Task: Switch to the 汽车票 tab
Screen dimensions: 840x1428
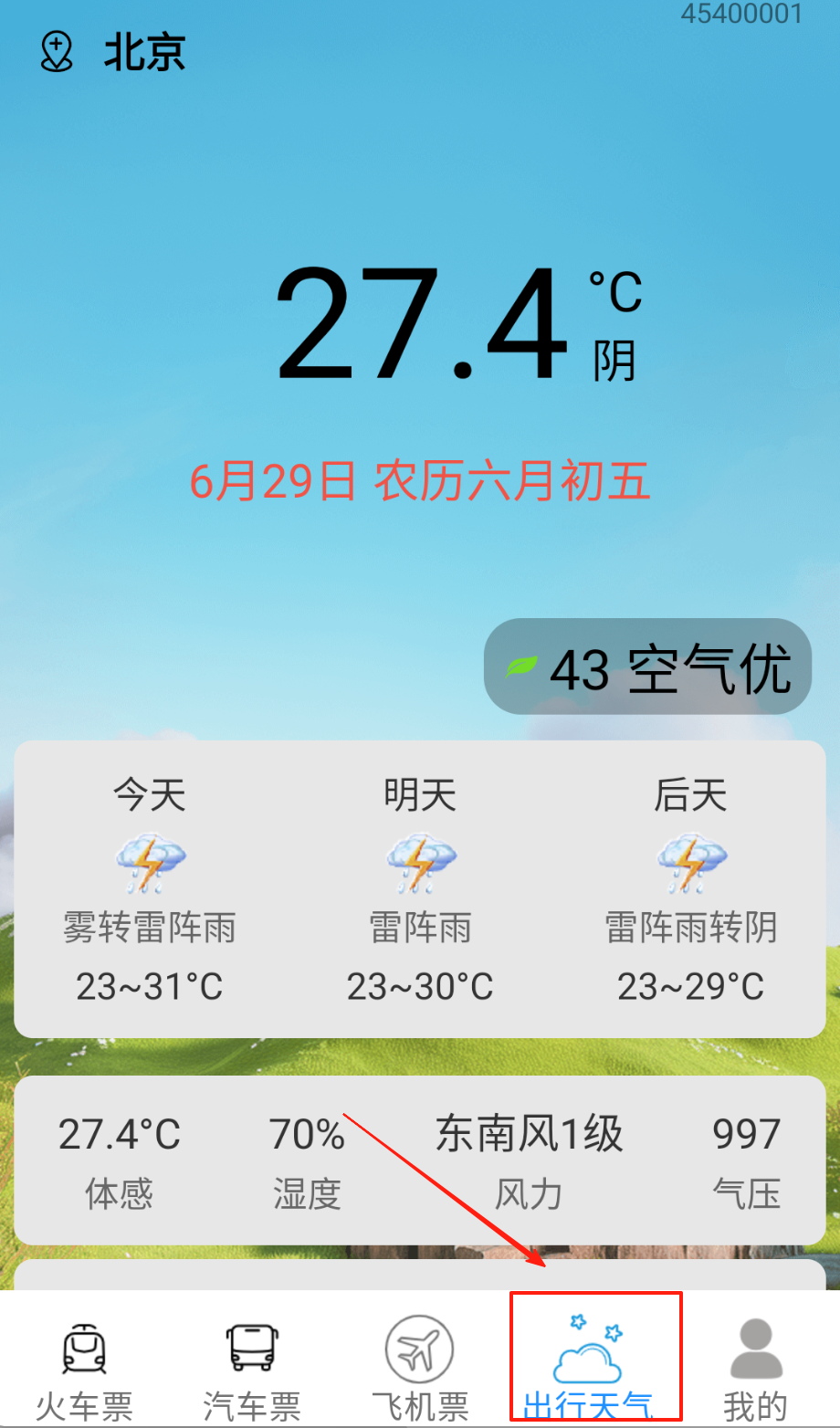Action: [251, 1367]
